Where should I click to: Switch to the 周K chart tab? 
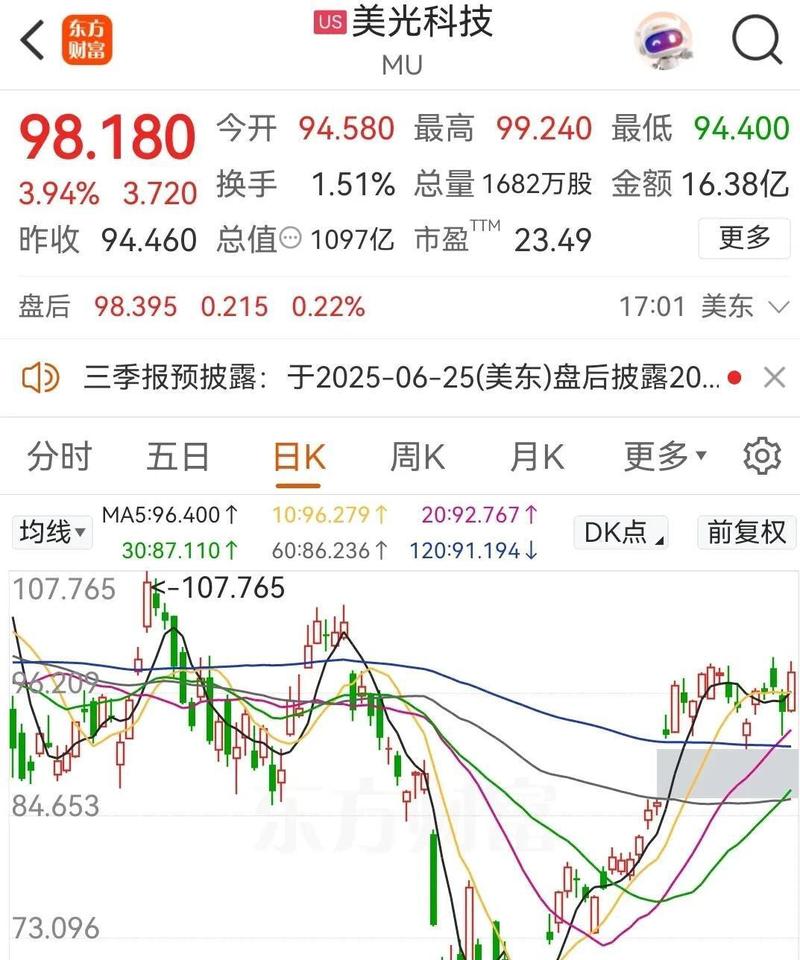tap(417, 457)
